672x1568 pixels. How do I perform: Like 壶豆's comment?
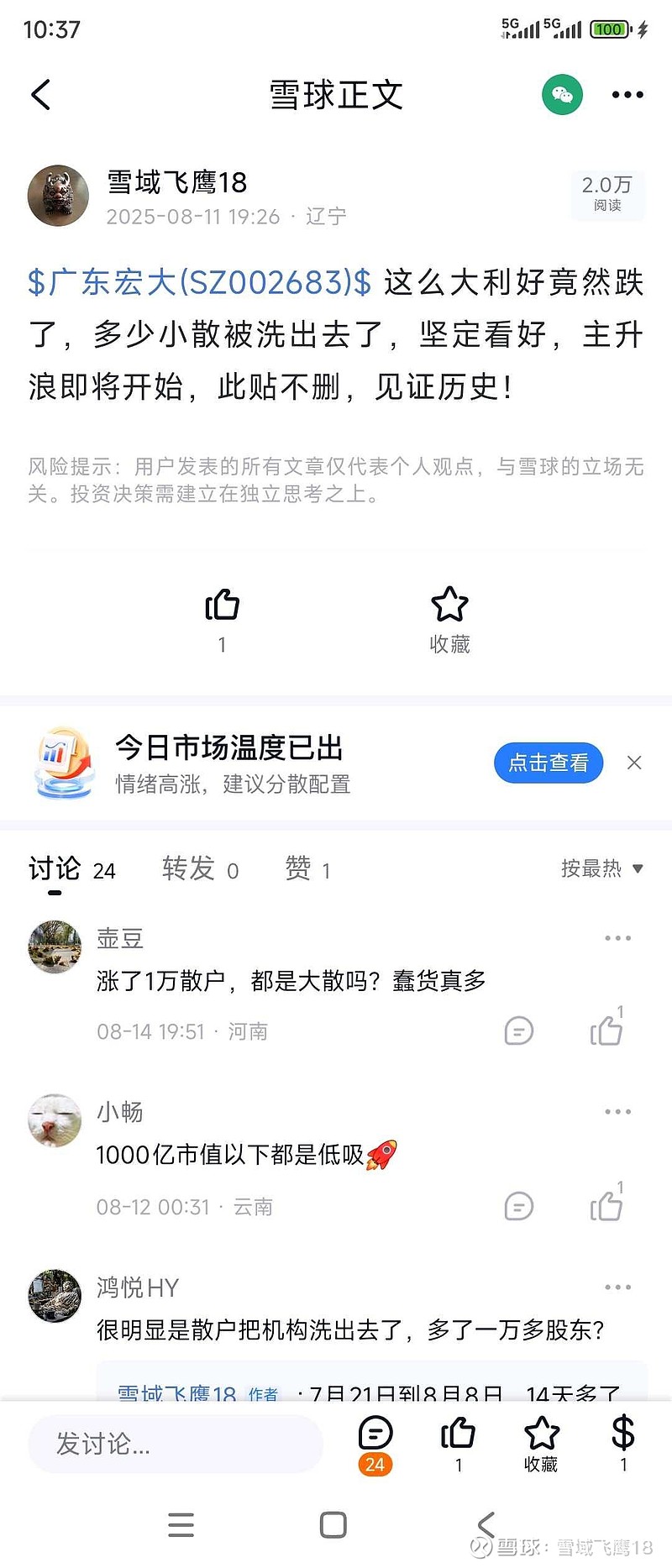point(606,1030)
